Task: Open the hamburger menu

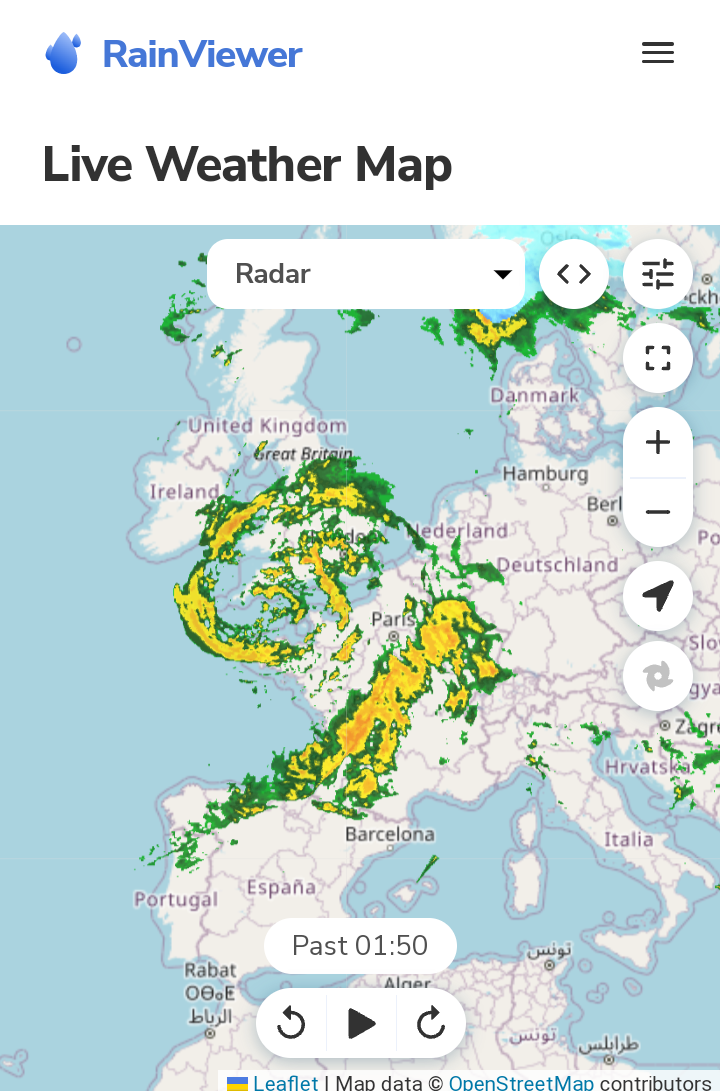Action: [x=657, y=53]
